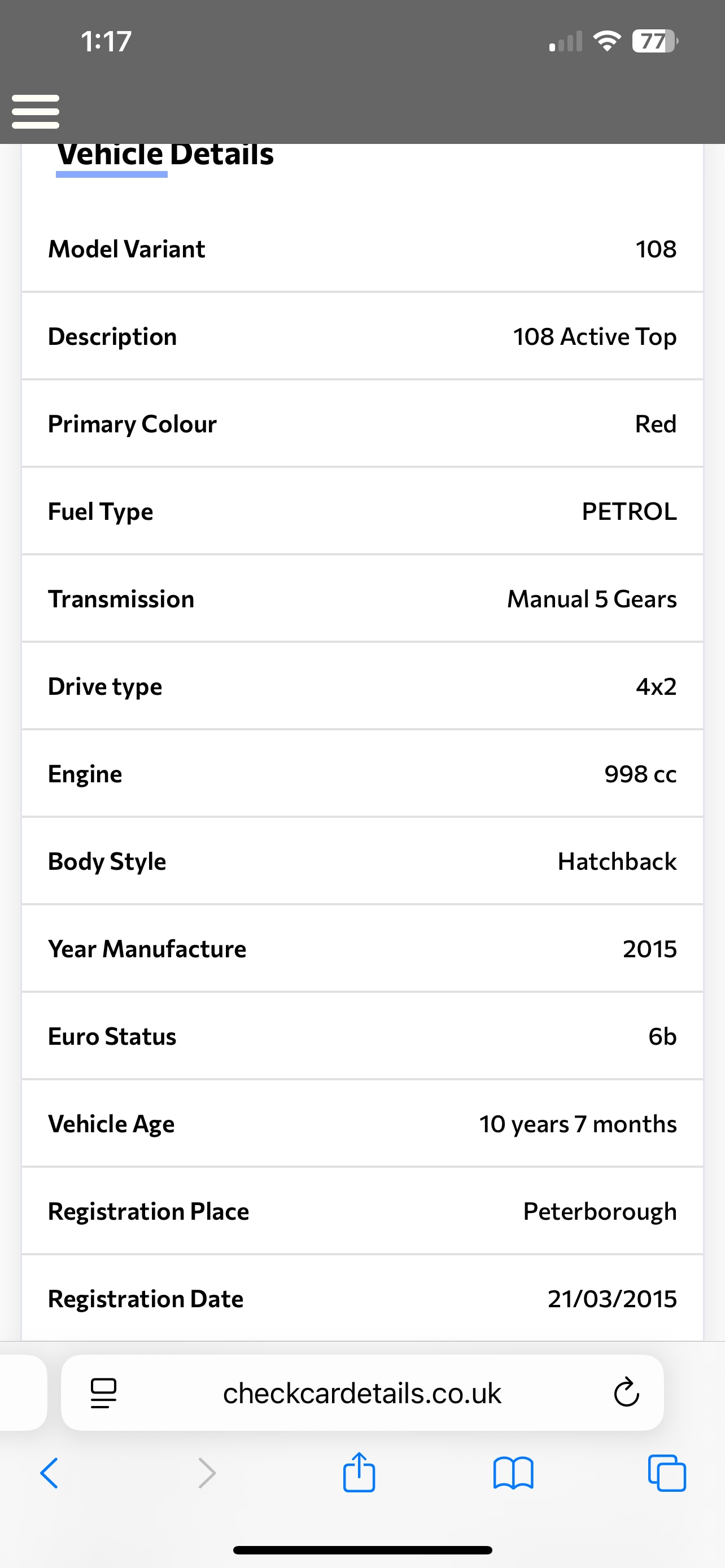This screenshot has height=1568, width=725.
Task: Tap the checkcardetails.co.uk address bar
Action: click(361, 1393)
